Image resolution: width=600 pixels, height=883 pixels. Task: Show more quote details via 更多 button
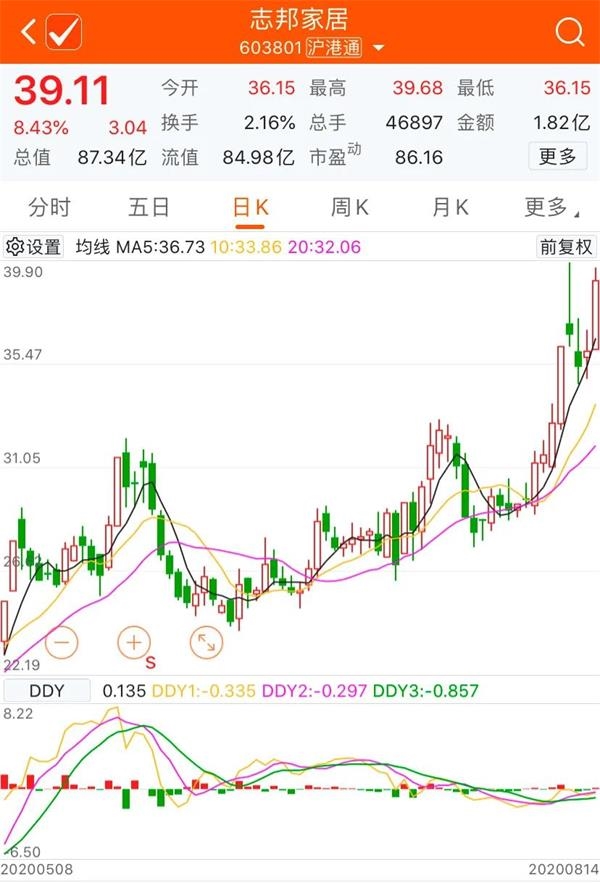[x=557, y=156]
